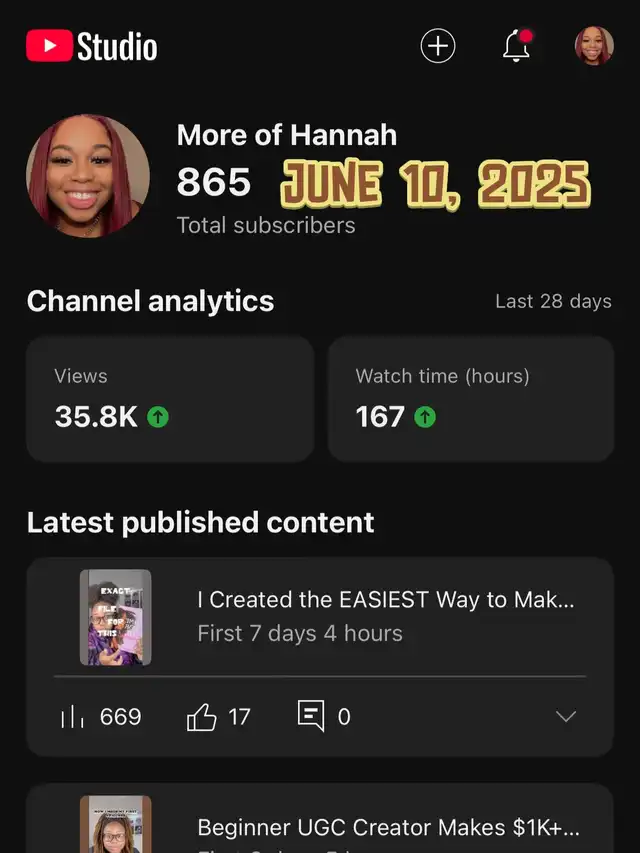This screenshot has height=853, width=640.
Task: Tap the create plus icon
Action: click(438, 46)
